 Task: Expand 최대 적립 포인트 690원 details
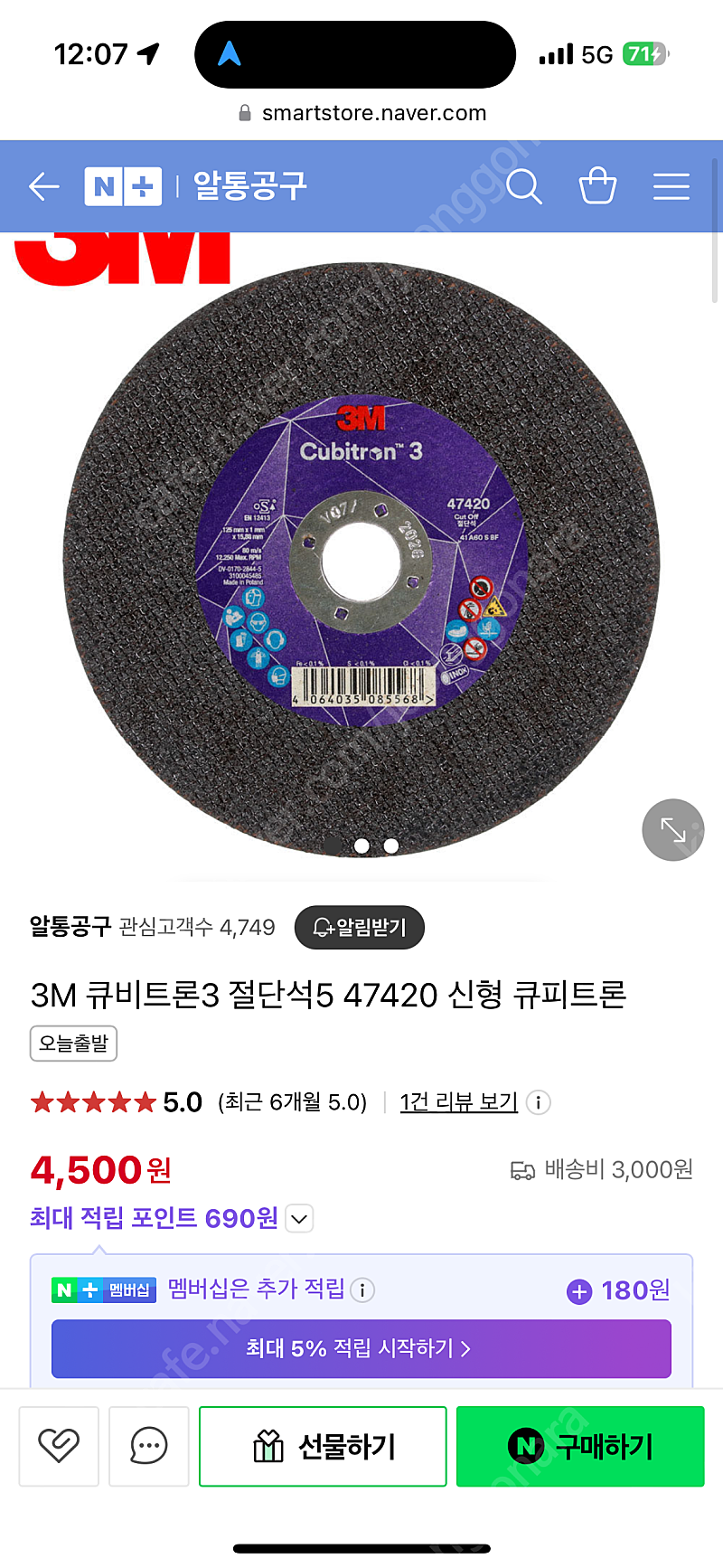coord(299,1219)
